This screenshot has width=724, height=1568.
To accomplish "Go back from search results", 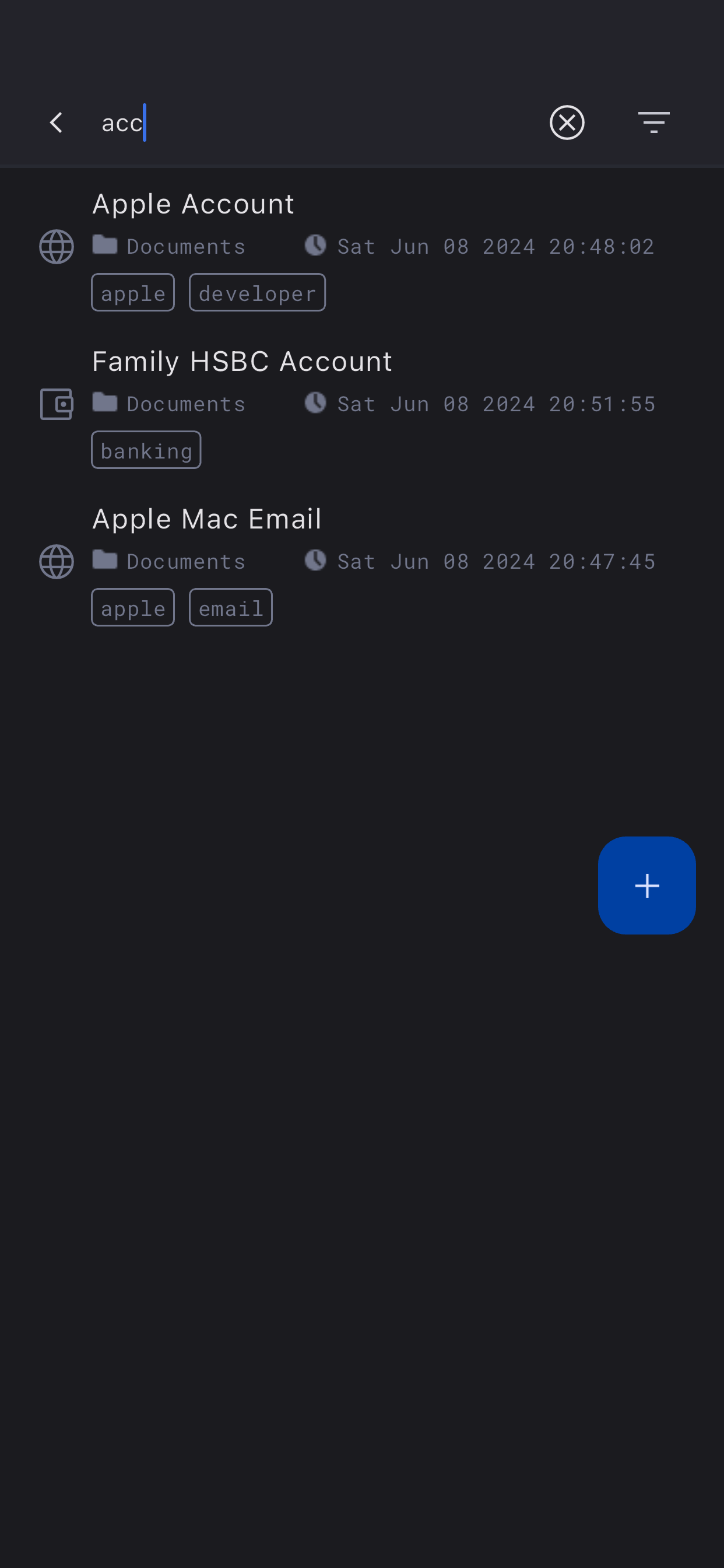I will (56, 123).
